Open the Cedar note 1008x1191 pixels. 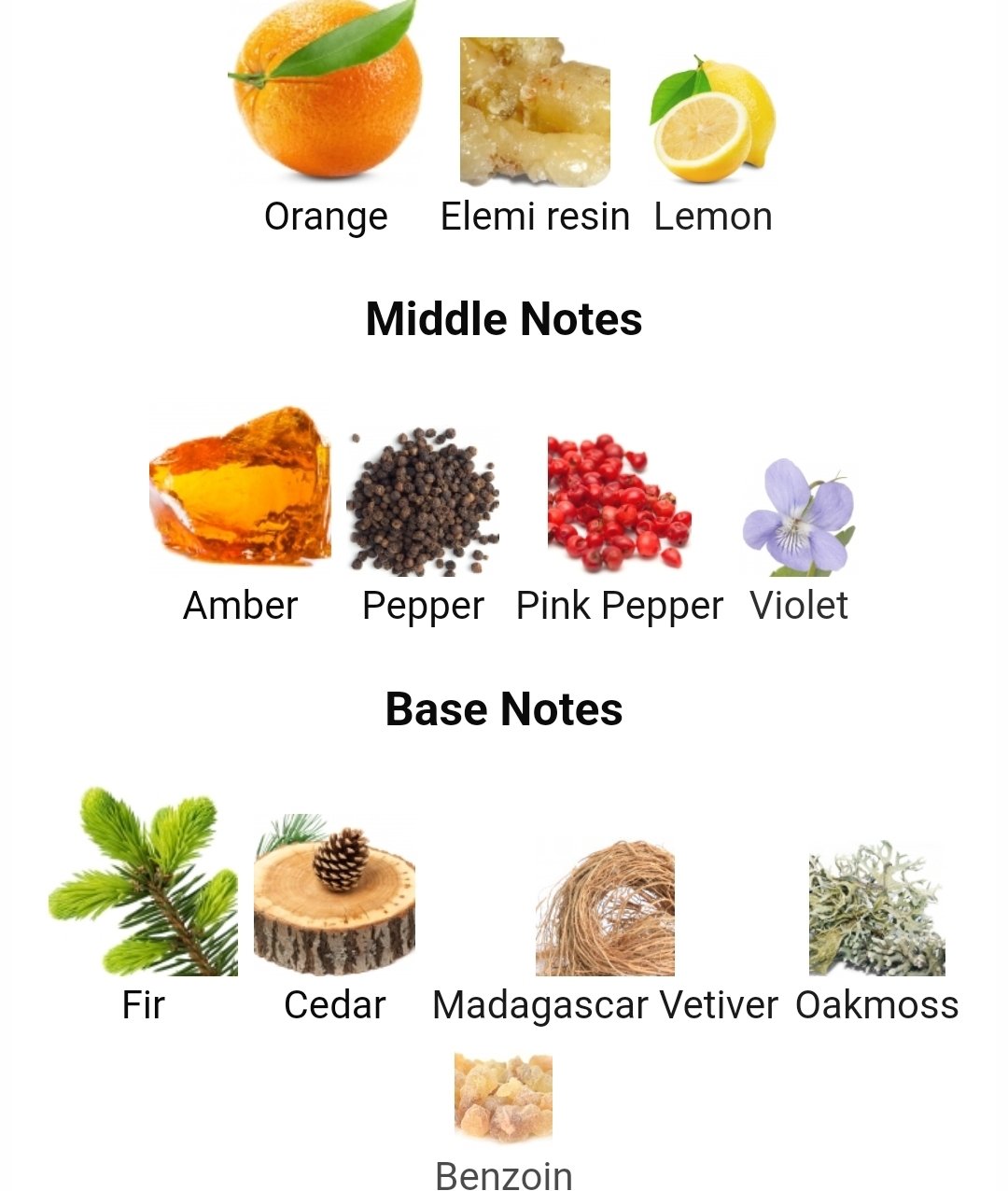334,896
